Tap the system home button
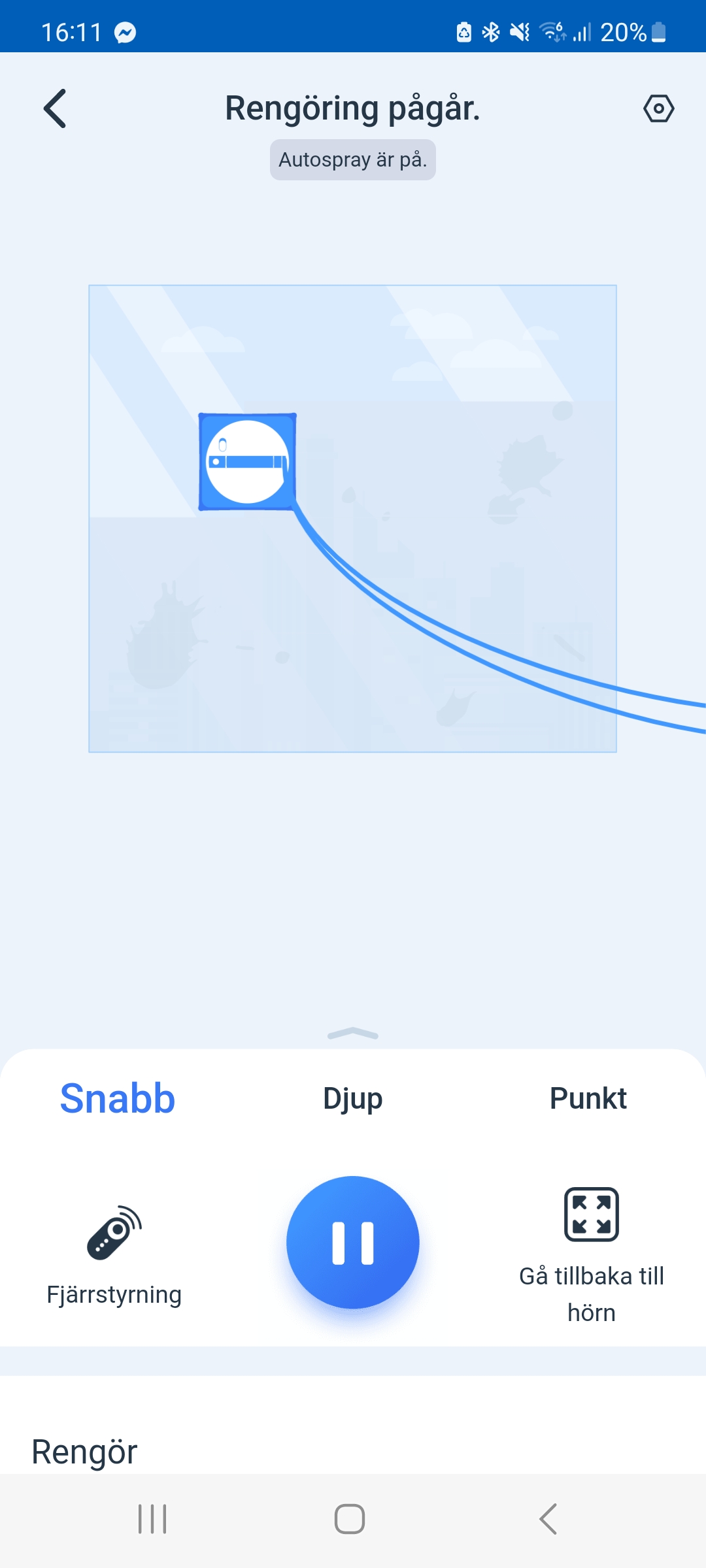The image size is (706, 1568). (350, 1519)
